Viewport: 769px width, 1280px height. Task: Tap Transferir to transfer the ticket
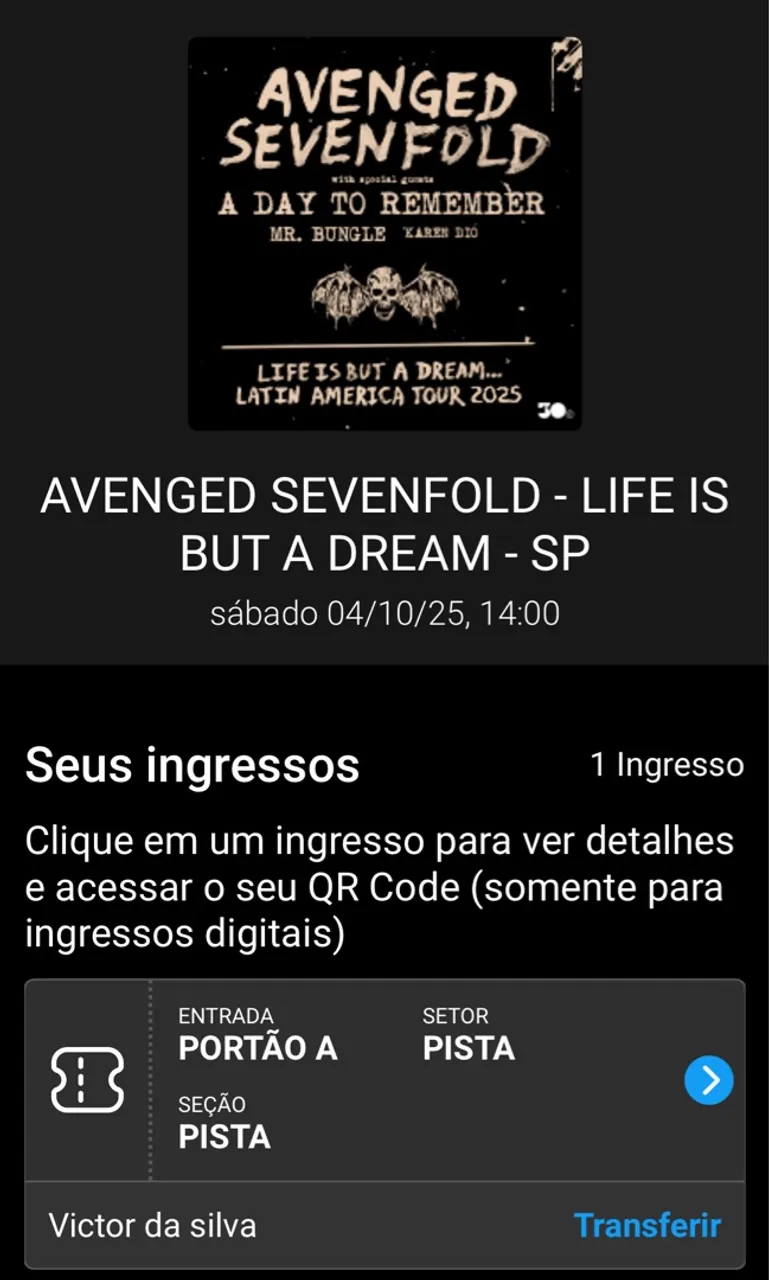(x=647, y=1225)
